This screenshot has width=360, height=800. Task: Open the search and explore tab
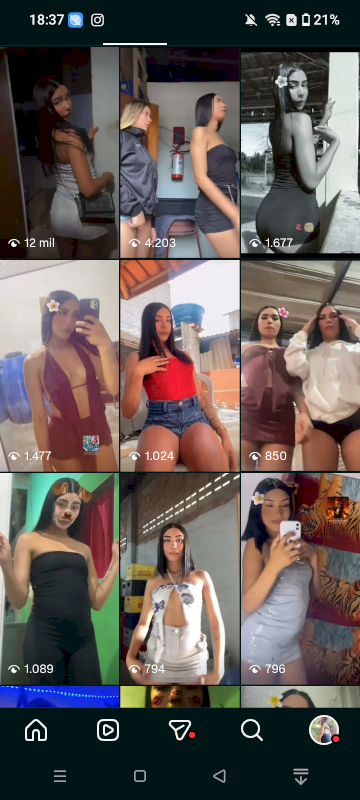(x=252, y=731)
